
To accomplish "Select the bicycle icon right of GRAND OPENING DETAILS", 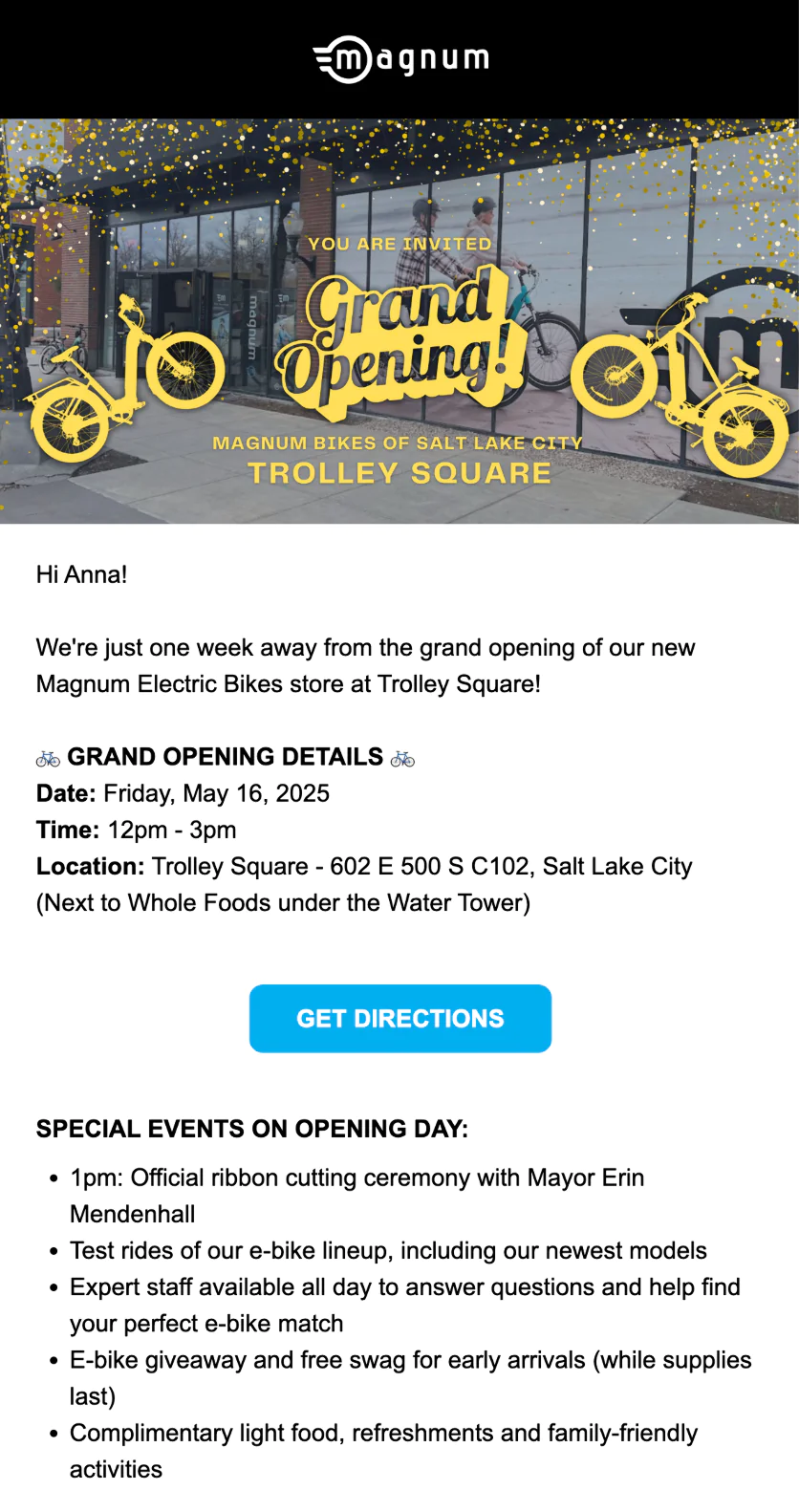I will [x=403, y=757].
